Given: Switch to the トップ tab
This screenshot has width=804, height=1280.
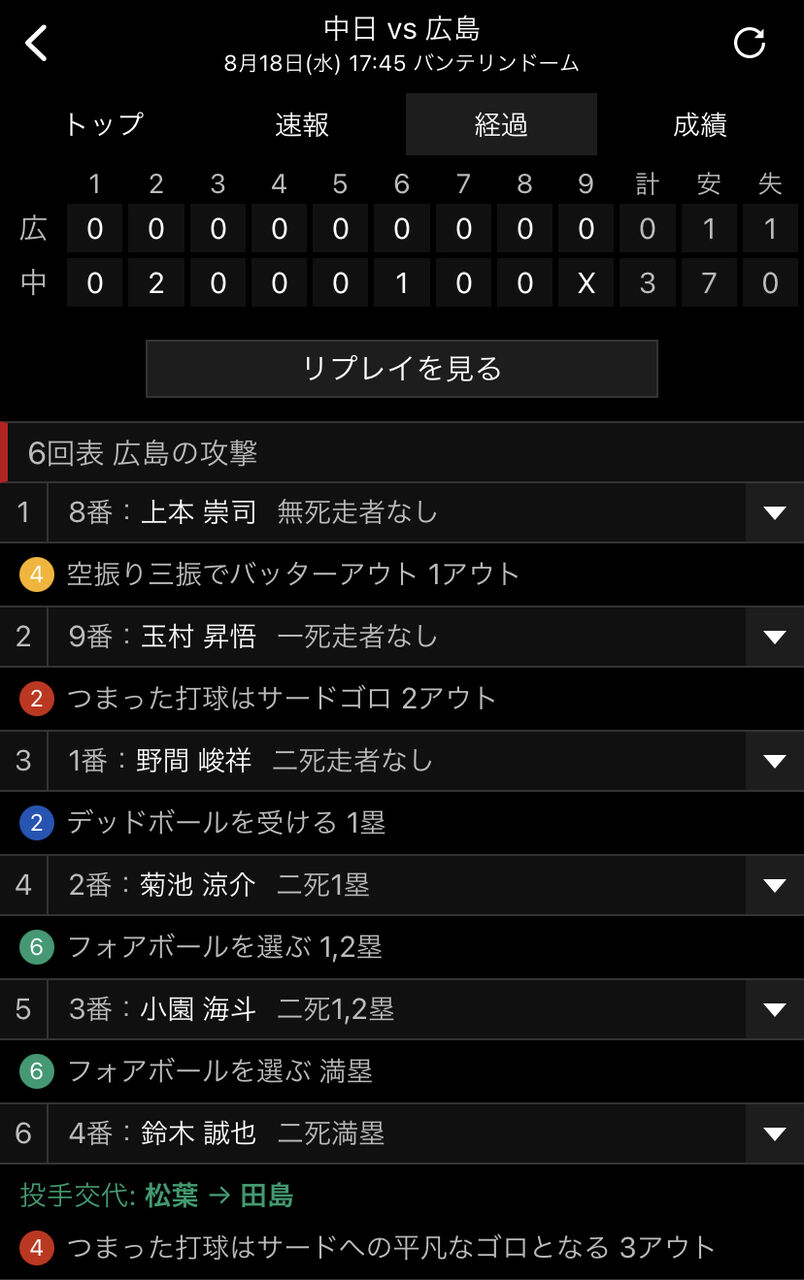Looking at the screenshot, I should [x=104, y=125].
